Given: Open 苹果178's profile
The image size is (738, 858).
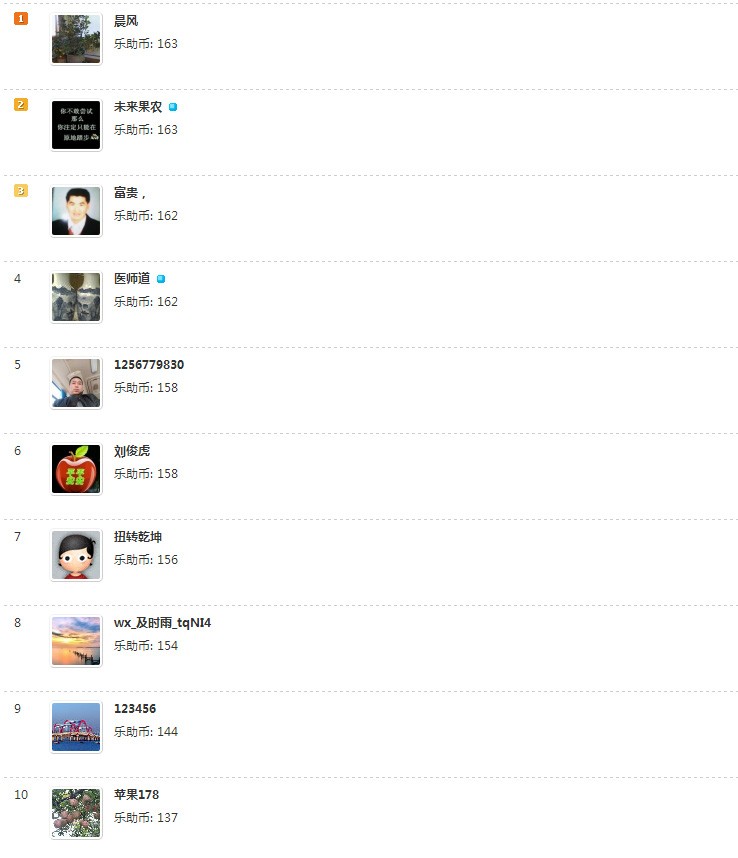Looking at the screenshot, I should [136, 795].
